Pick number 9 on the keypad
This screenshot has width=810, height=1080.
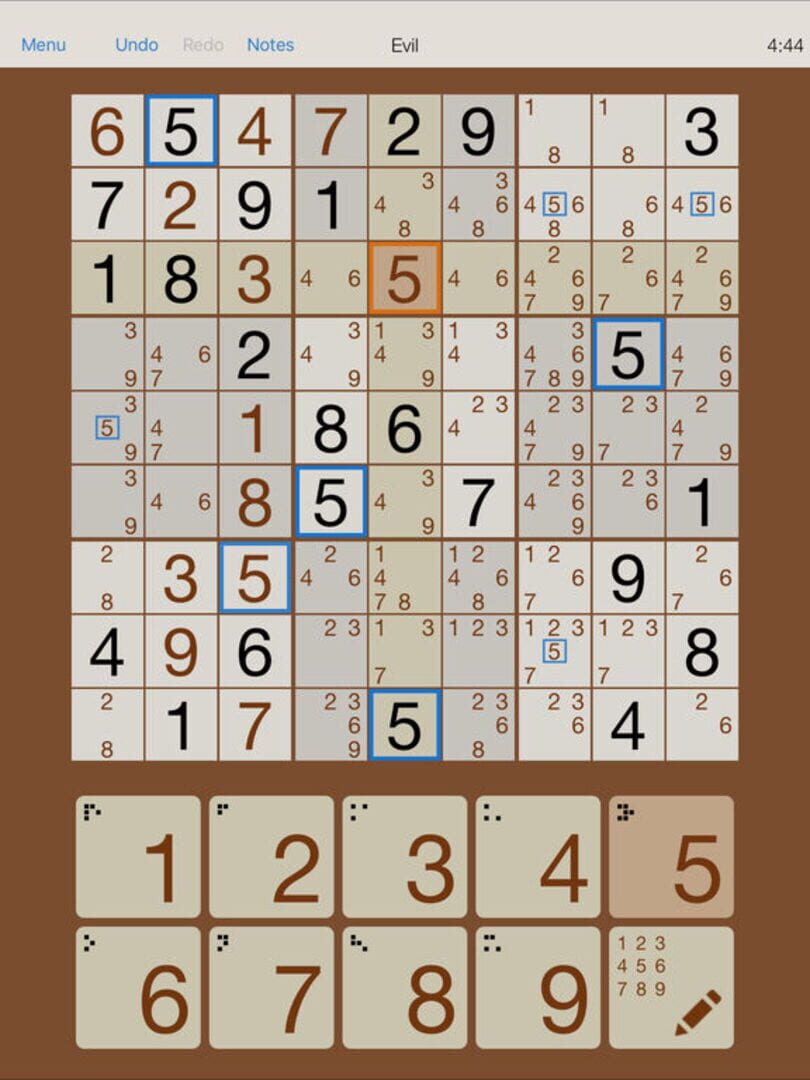tap(538, 988)
